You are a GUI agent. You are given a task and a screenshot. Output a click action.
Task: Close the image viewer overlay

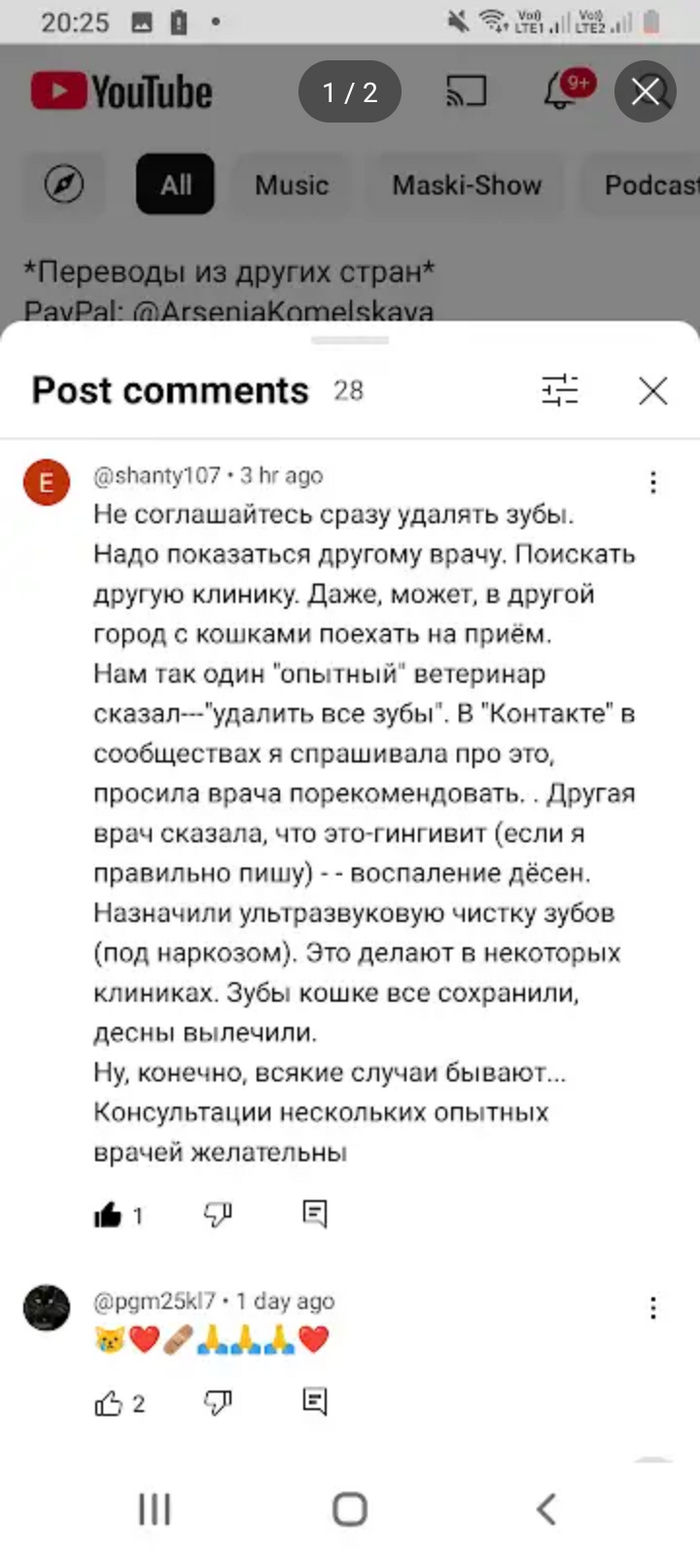645,92
